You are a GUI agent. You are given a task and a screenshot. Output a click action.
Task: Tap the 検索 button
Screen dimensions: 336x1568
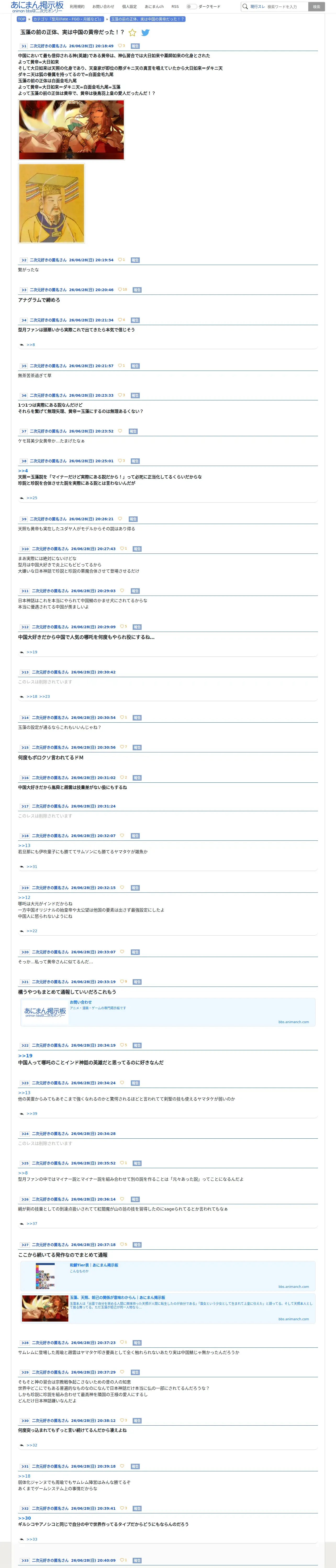pos(316,7)
